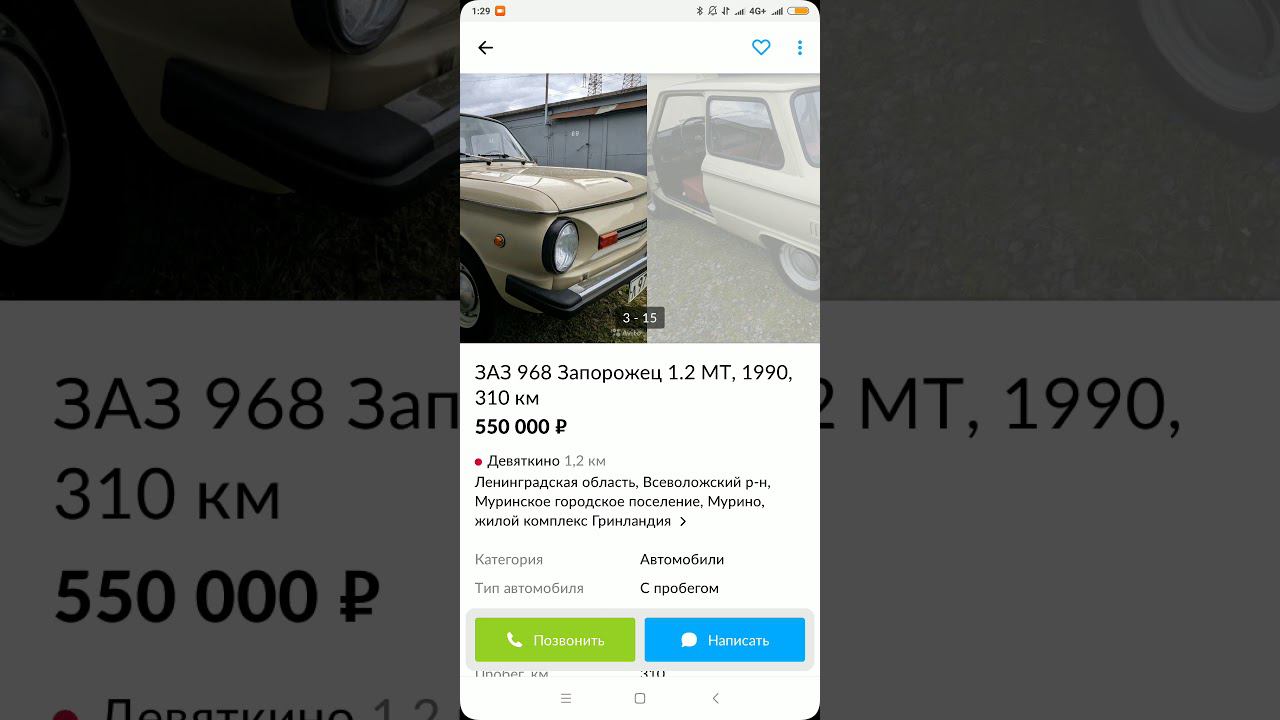The image size is (1280, 720).
Task: Go to the system home screen
Action: (x=640, y=698)
